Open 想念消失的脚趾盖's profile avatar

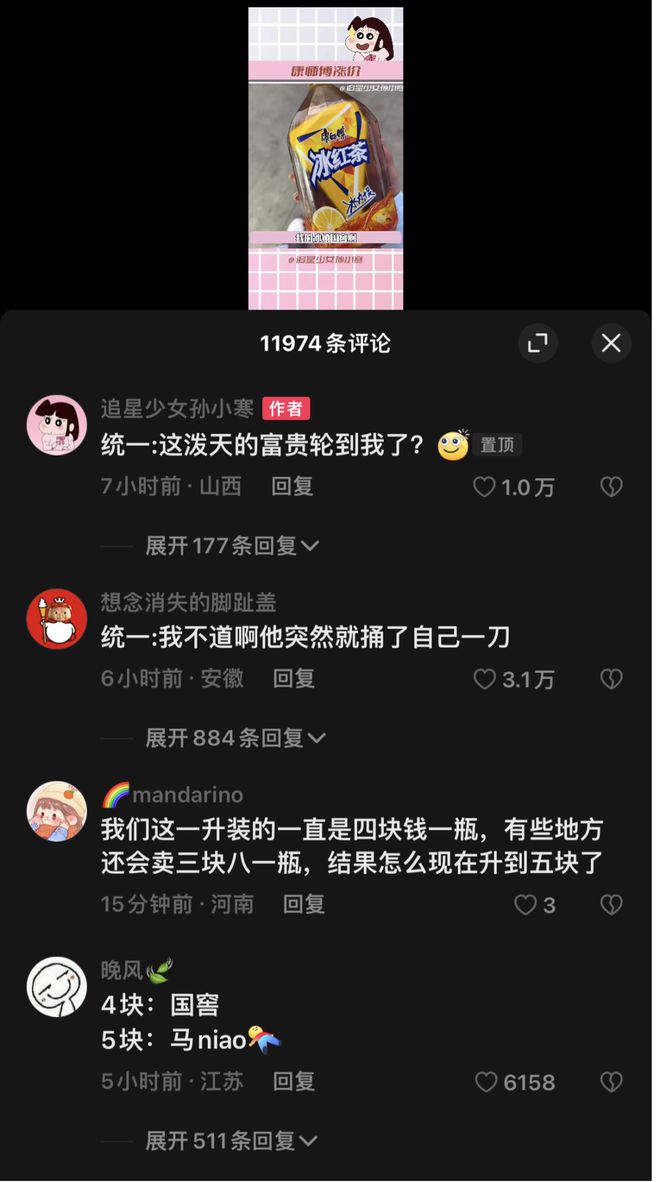tap(56, 619)
